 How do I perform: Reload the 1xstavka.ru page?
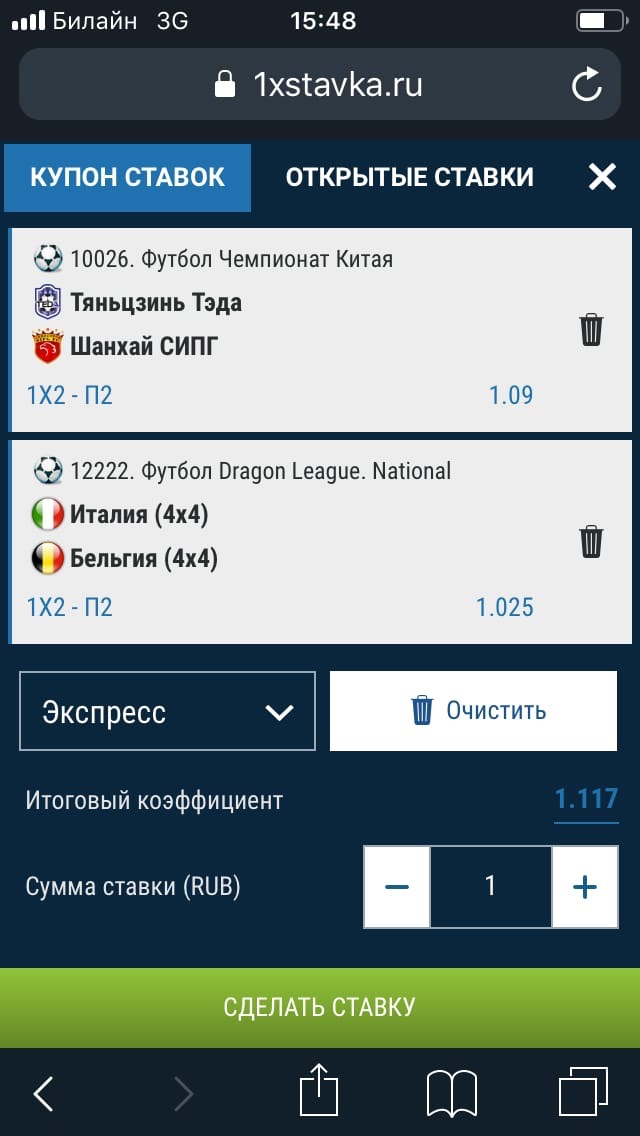point(586,85)
